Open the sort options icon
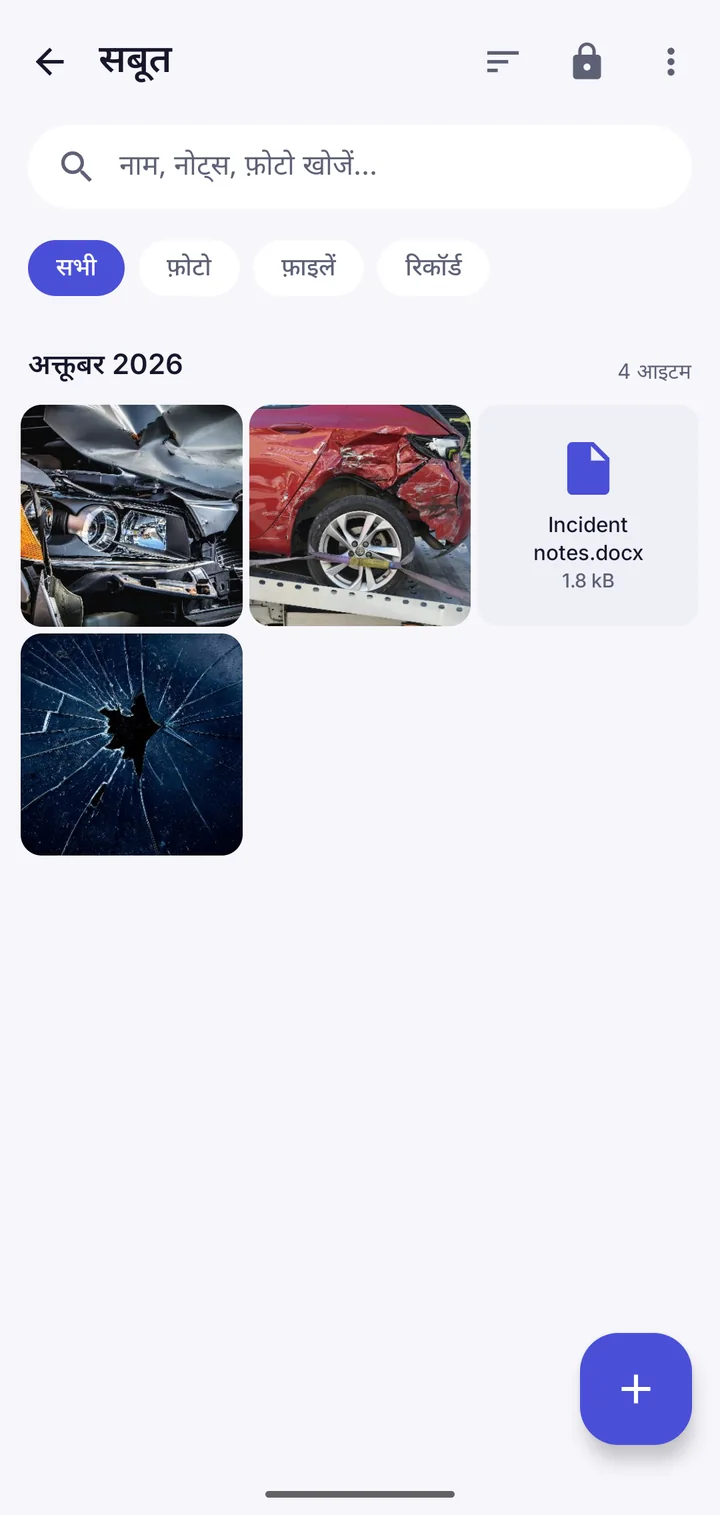Screen dimensions: 720x1515 point(502,62)
